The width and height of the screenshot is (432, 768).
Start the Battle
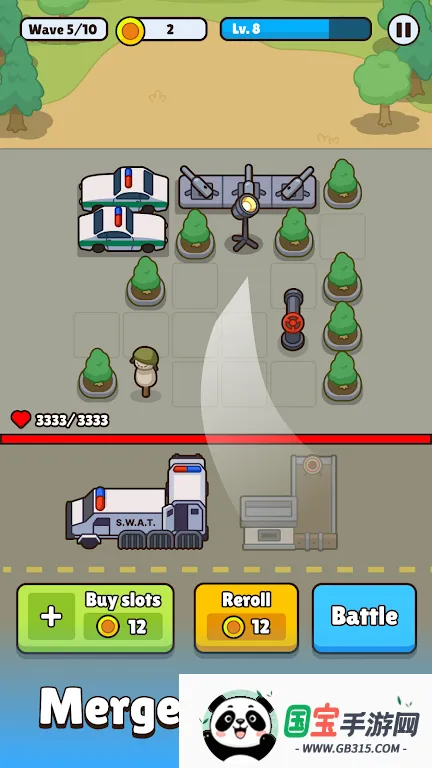pyautogui.click(x=364, y=618)
